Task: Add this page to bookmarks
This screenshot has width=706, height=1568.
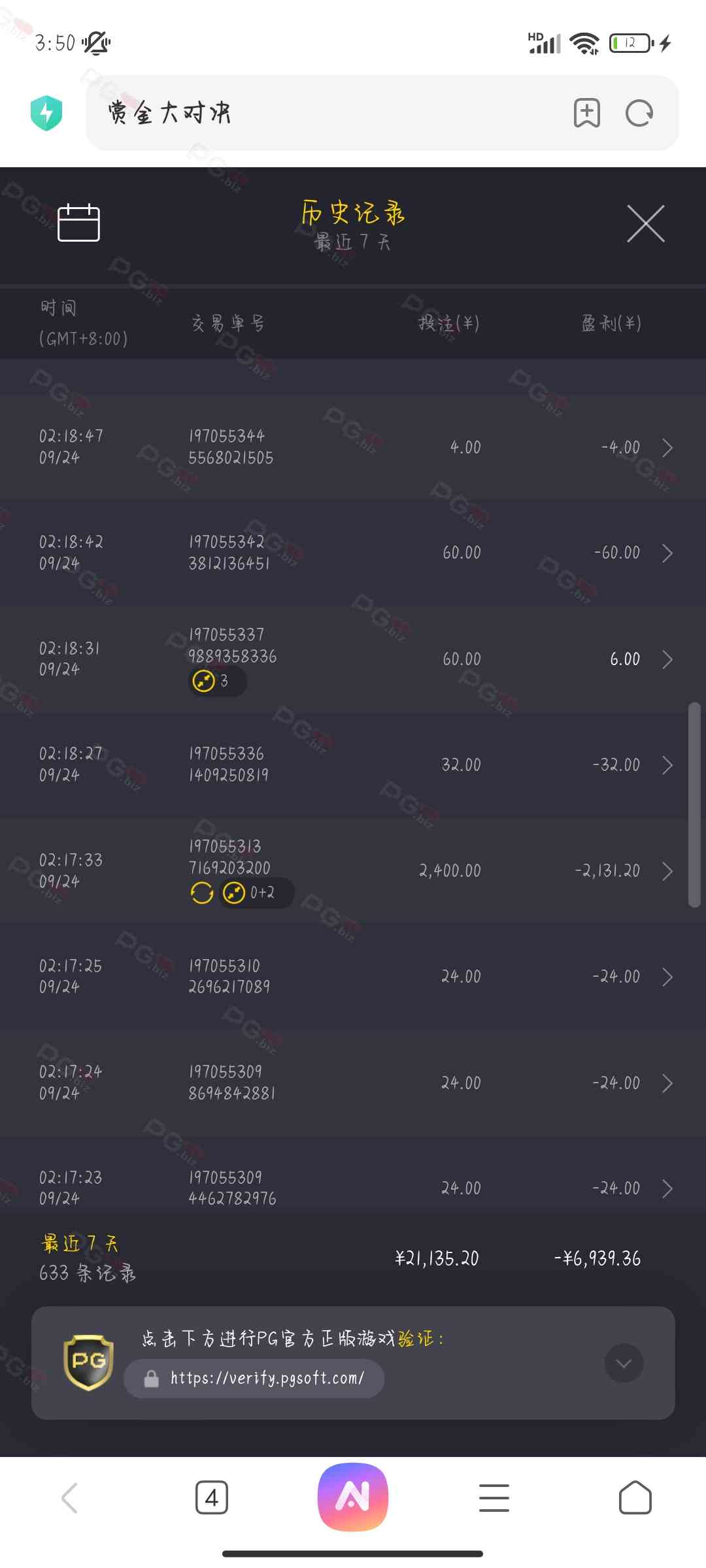Action: [x=586, y=113]
